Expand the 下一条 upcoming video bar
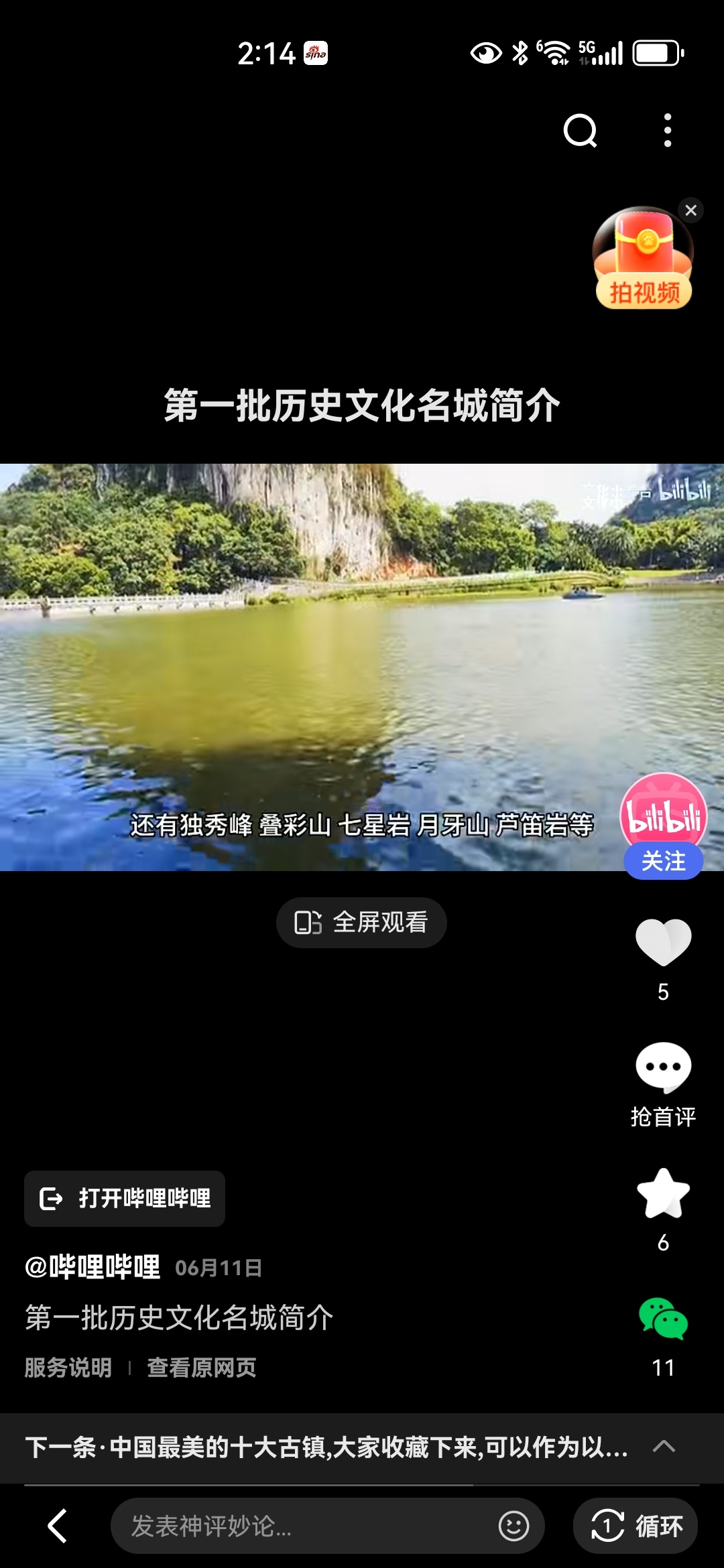Viewport: 724px width, 1568px height. (663, 1446)
